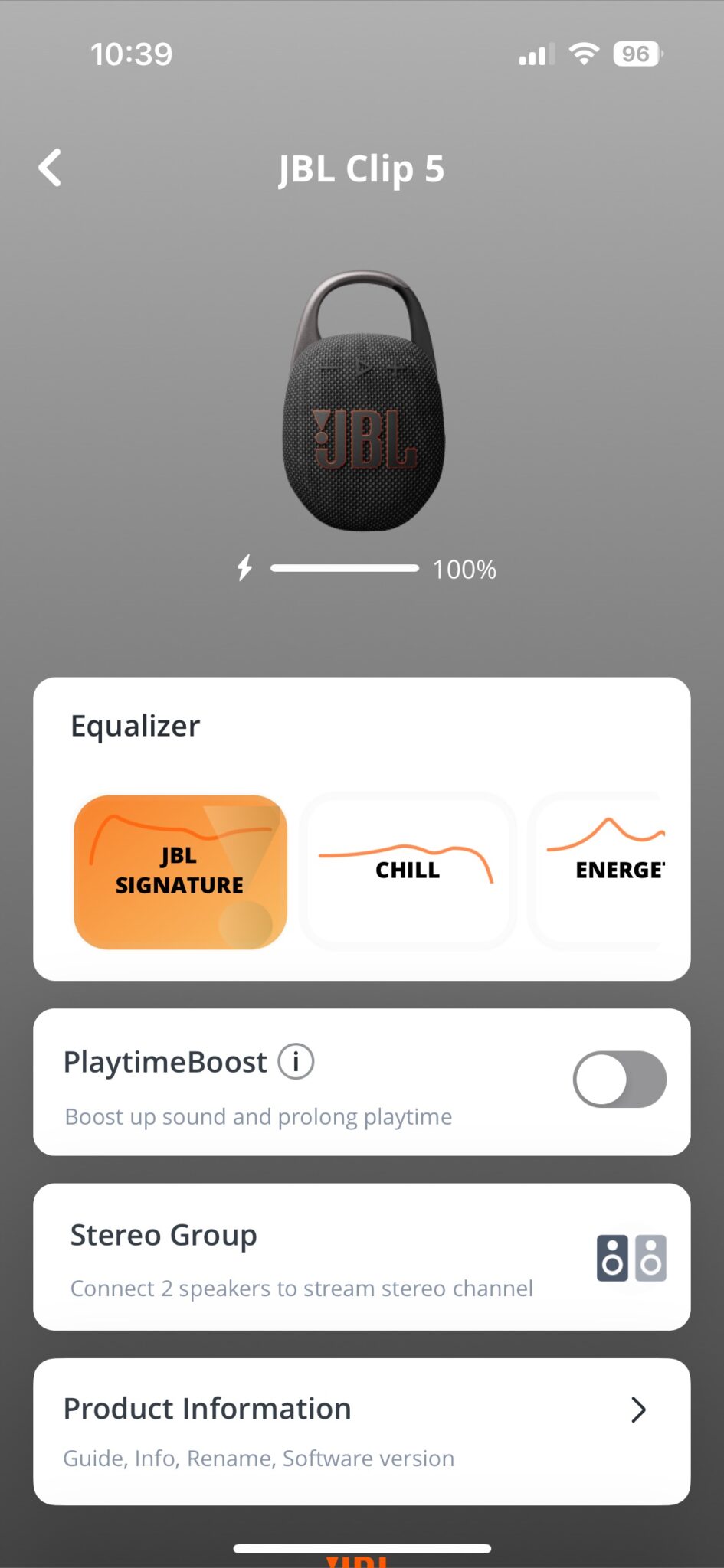Tap the PlaytimeBoost info icon
This screenshot has height=1568, width=724.
[x=294, y=1062]
